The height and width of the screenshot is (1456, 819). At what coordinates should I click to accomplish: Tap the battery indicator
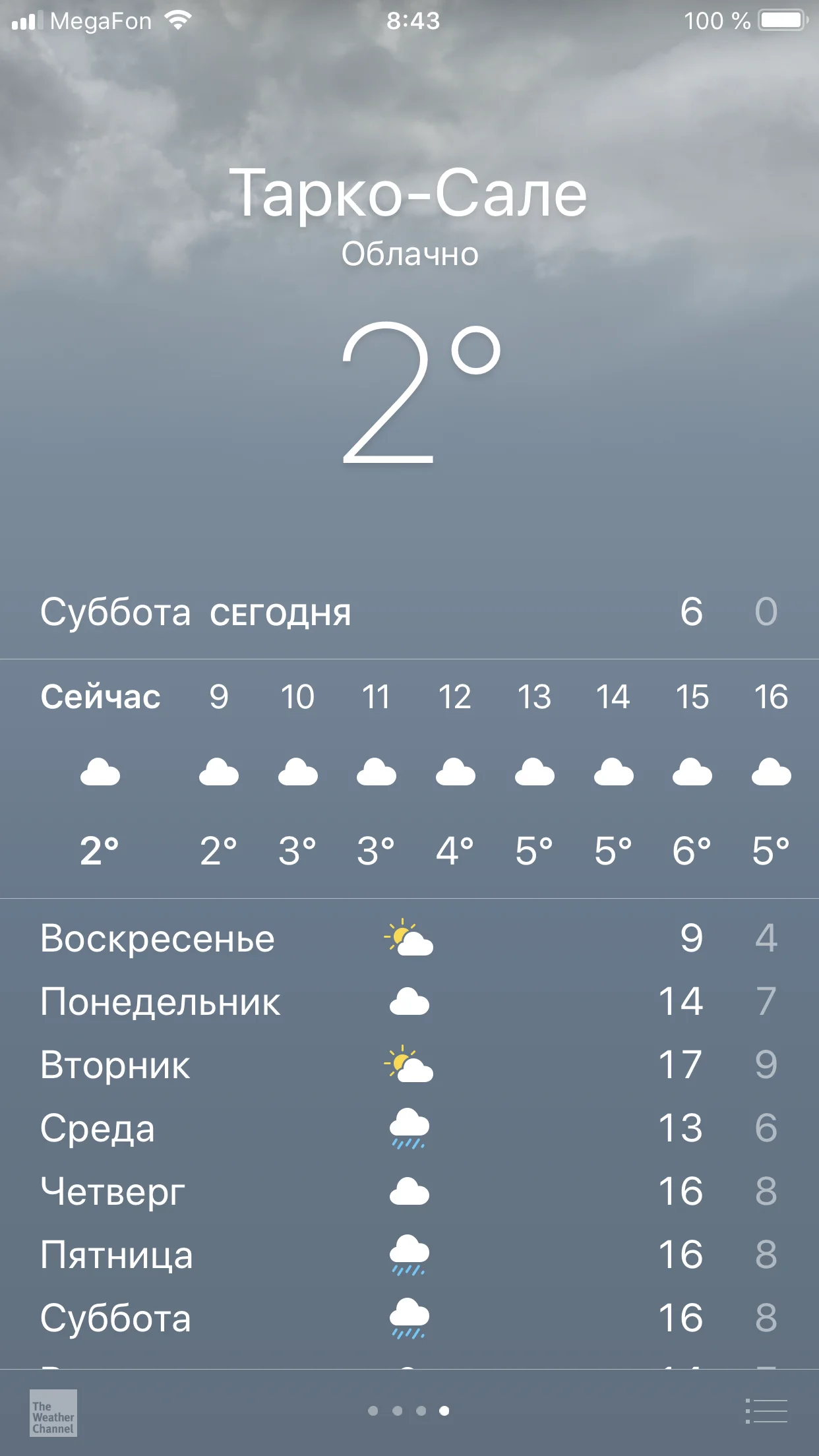pyautogui.click(x=782, y=20)
